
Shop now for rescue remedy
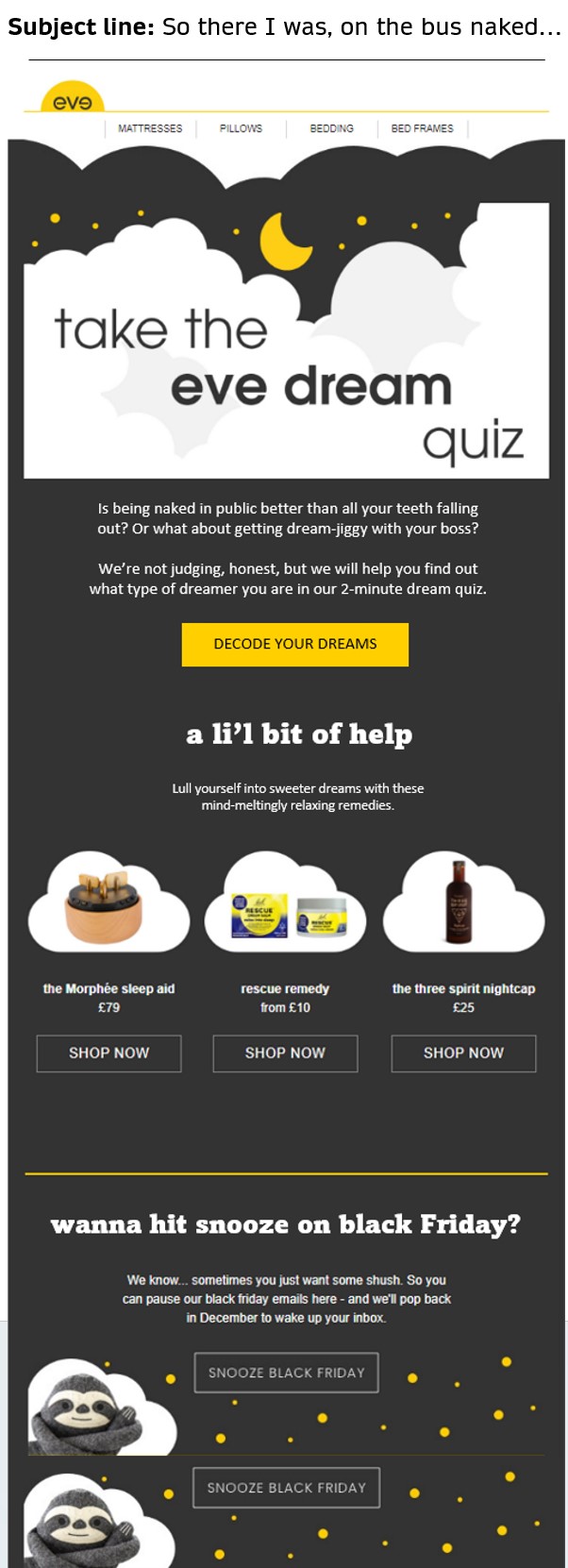[x=285, y=1053]
